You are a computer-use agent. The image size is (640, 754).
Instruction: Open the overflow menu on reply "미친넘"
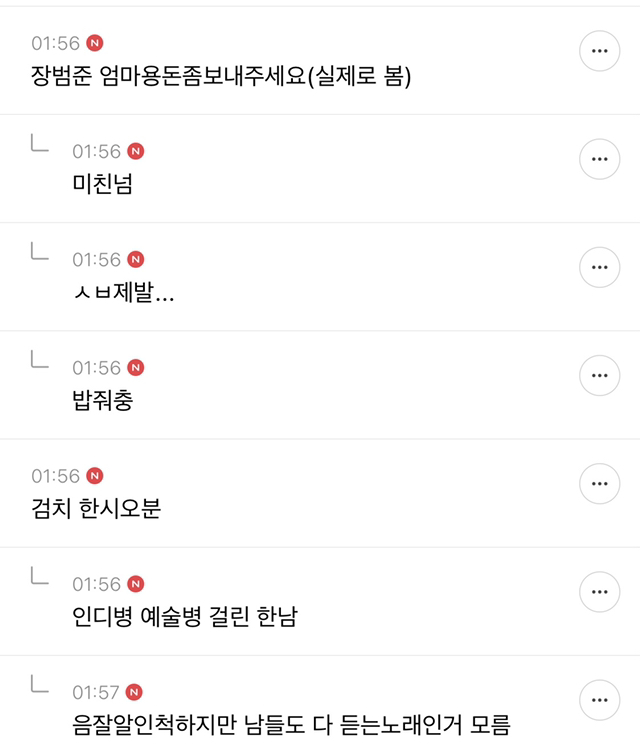coord(600,159)
